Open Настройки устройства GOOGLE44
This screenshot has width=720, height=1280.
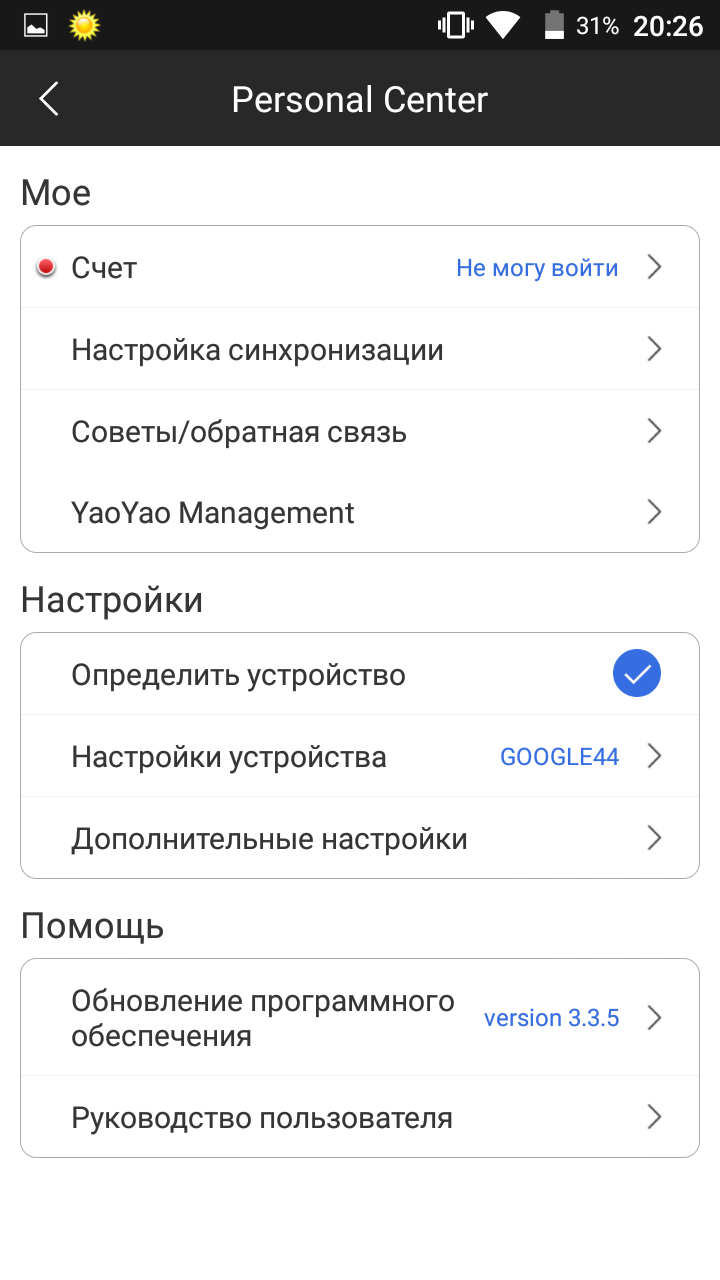click(360, 757)
